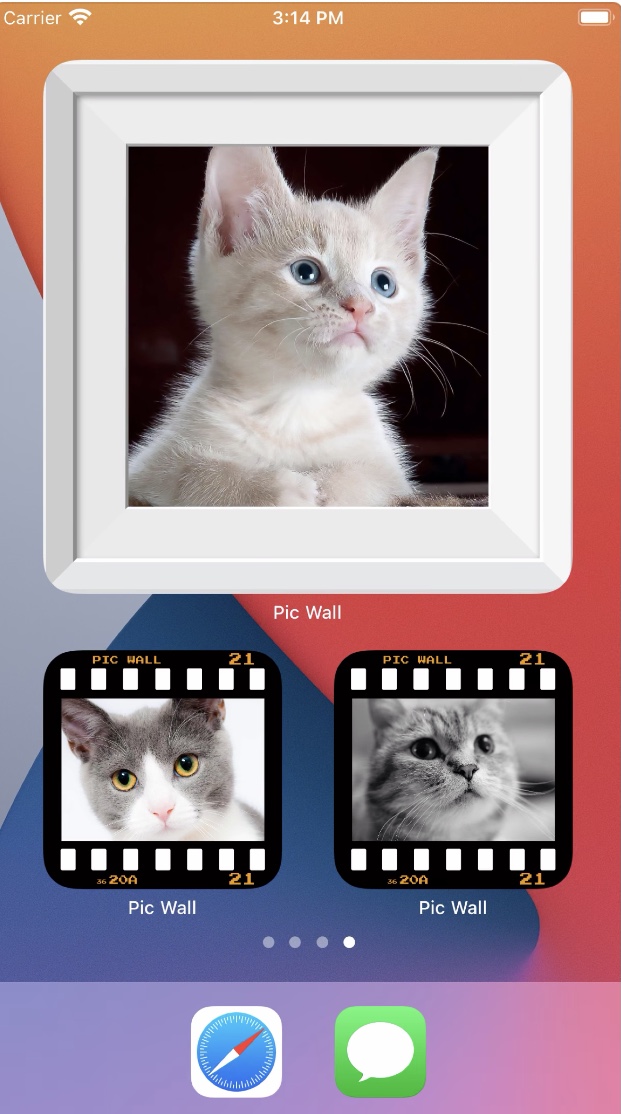Launch Safari from the dock
621x1114 pixels.
[236, 1051]
